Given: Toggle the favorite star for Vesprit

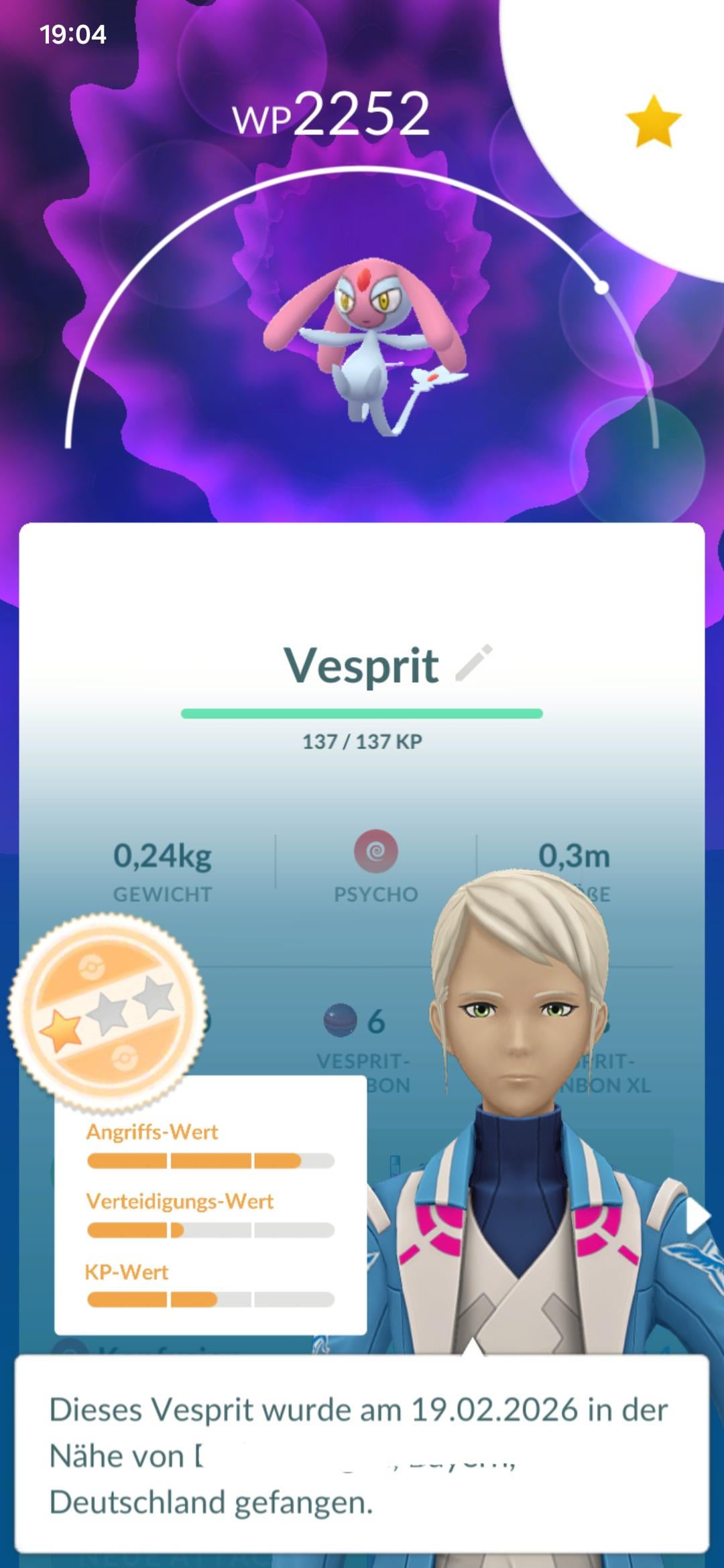Looking at the screenshot, I should tap(653, 121).
